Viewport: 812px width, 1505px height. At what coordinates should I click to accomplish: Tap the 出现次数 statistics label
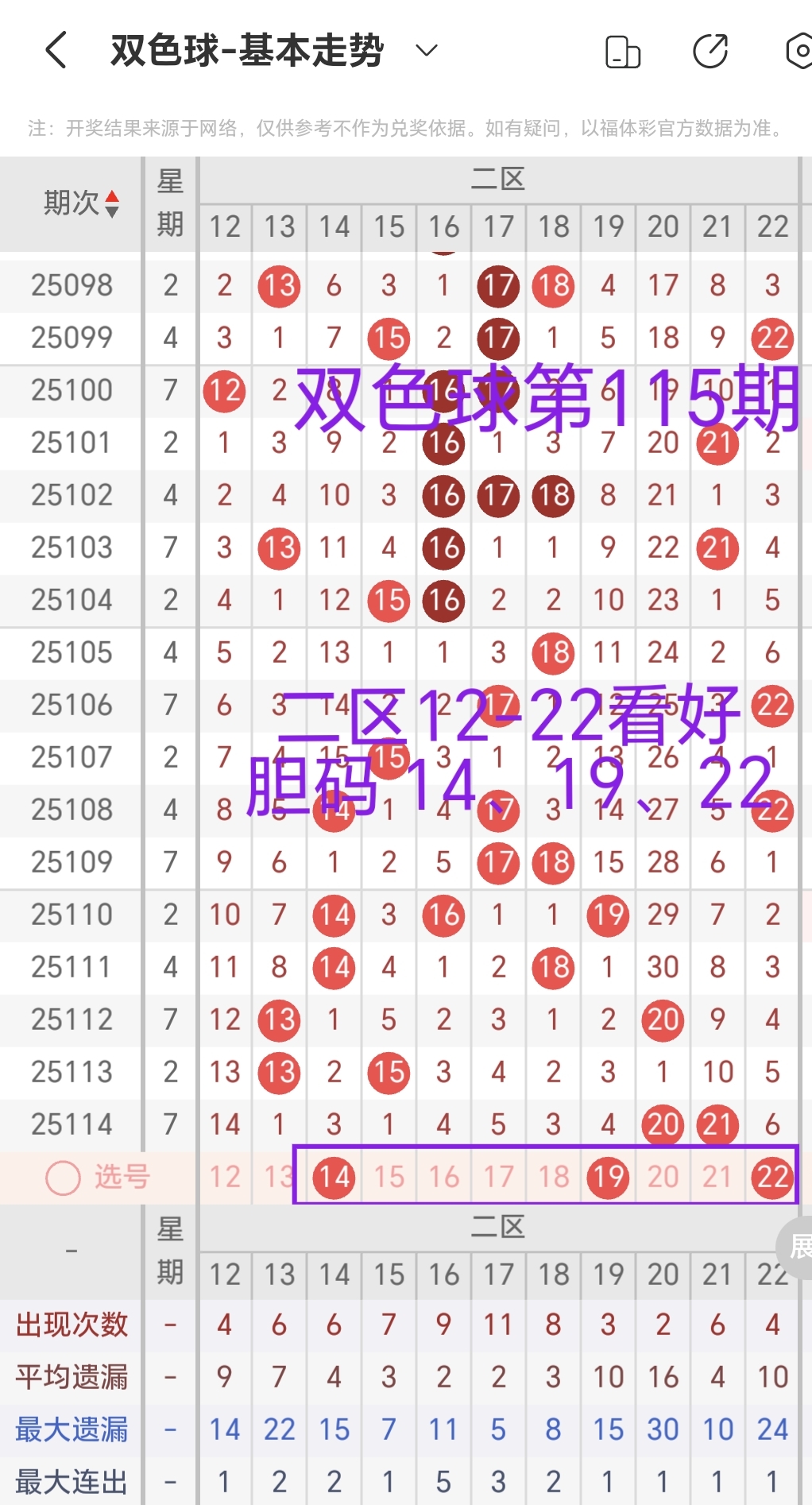[71, 1325]
